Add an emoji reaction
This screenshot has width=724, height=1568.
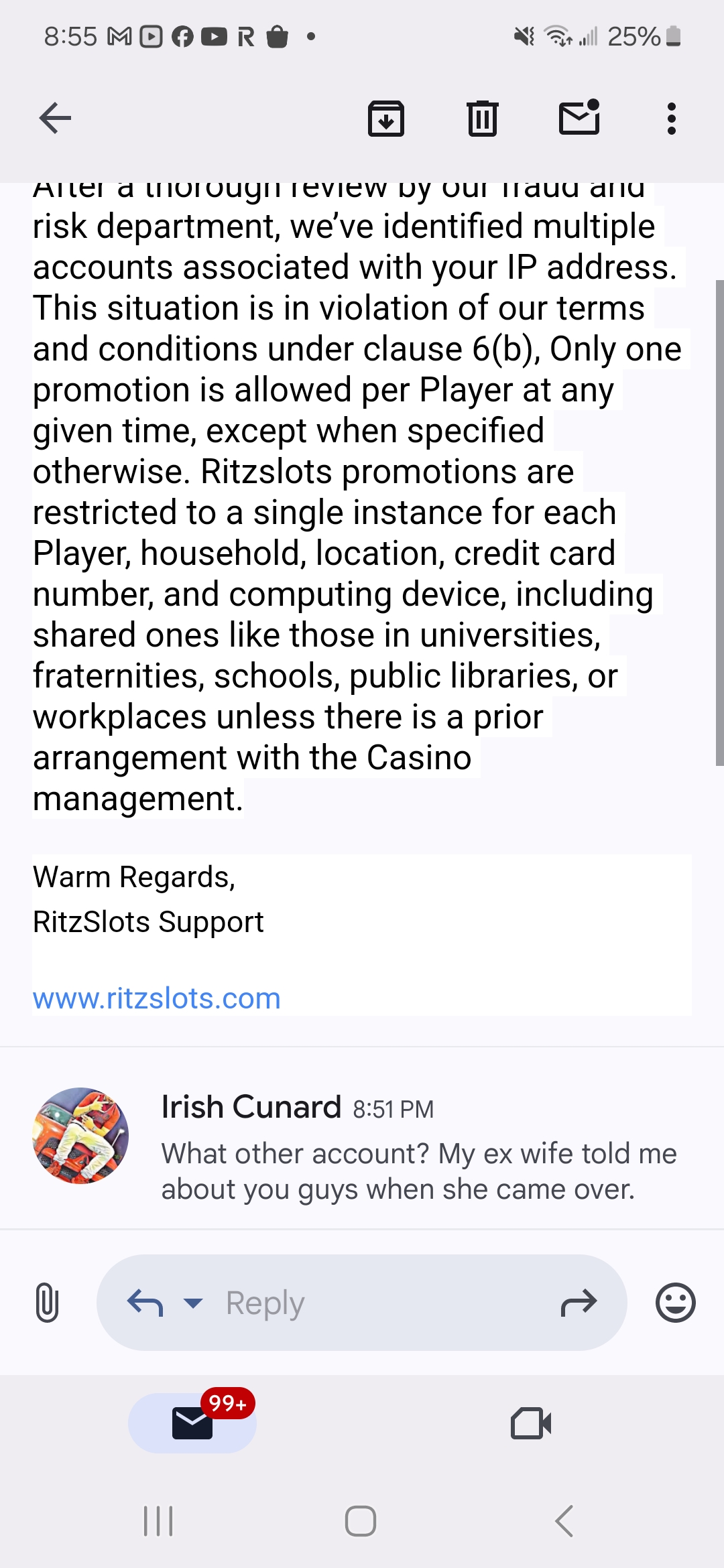tap(675, 1303)
